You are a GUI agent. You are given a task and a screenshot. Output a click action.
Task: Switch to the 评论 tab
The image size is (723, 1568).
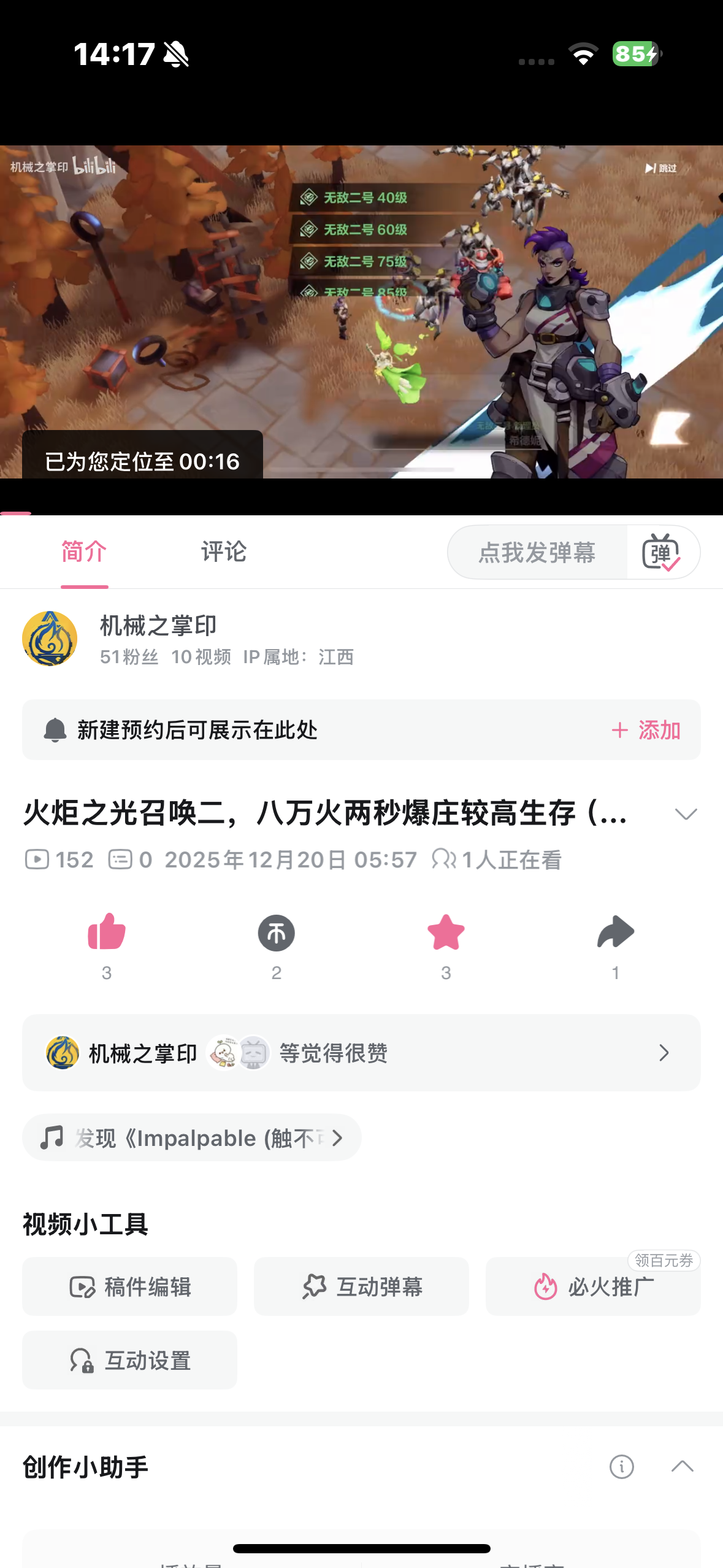pyautogui.click(x=224, y=552)
